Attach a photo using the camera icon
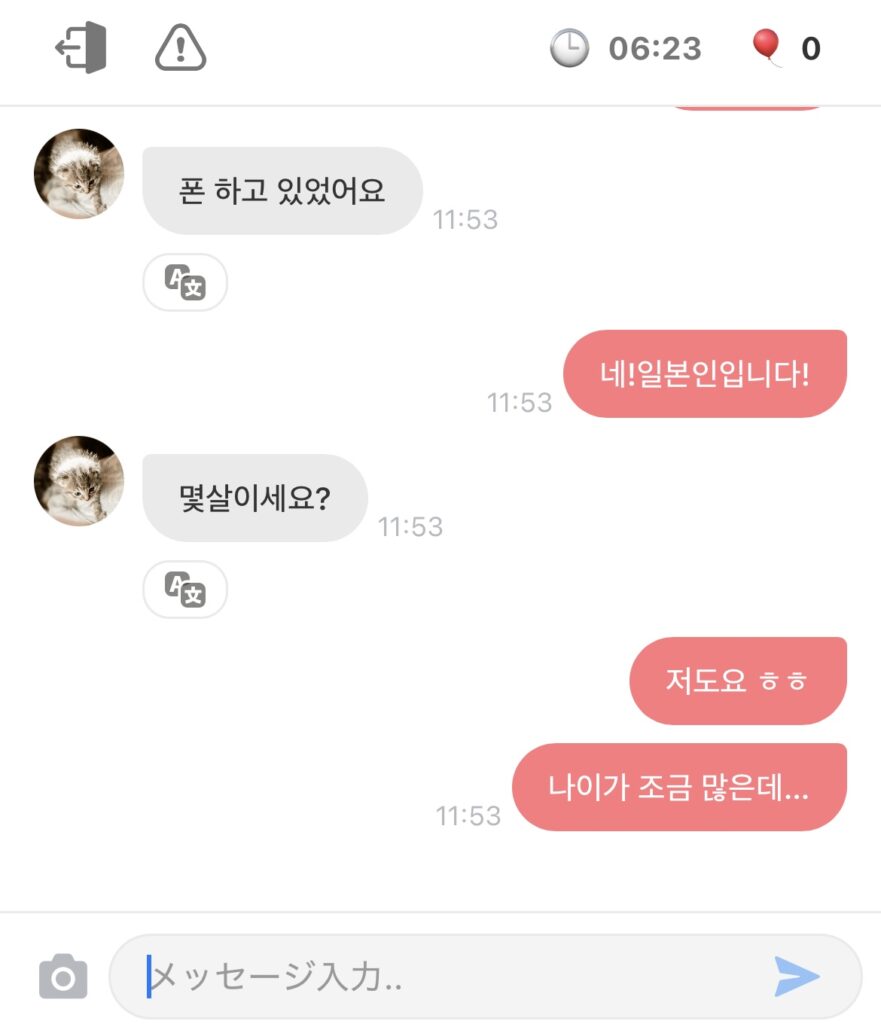881x1024 pixels. click(x=63, y=977)
